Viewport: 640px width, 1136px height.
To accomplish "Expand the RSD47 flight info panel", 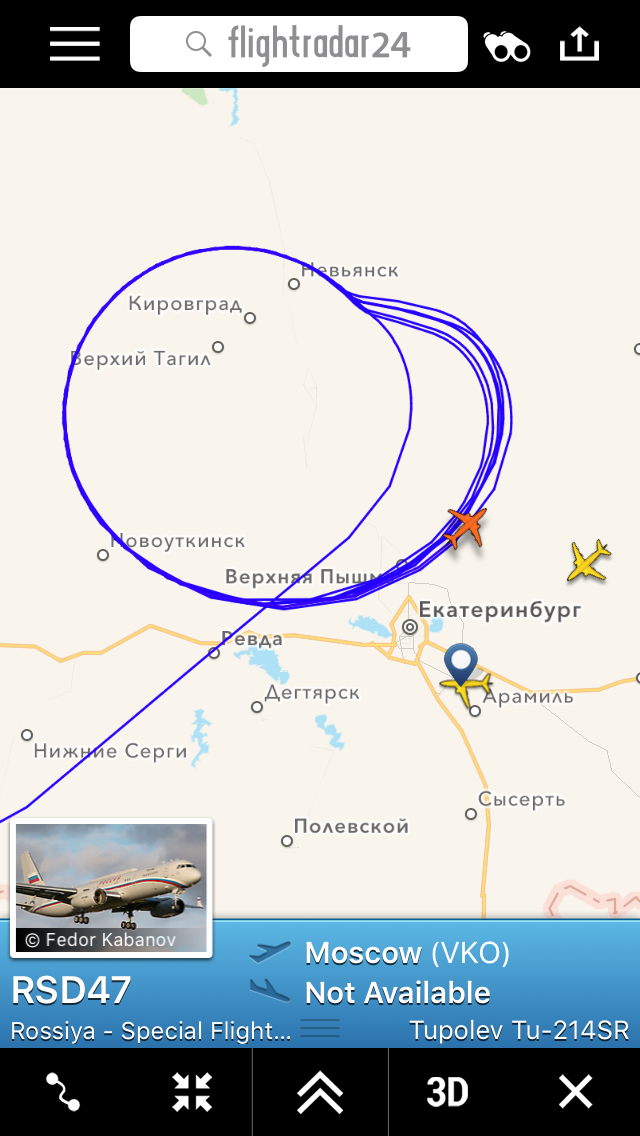I will (x=320, y=1027).
